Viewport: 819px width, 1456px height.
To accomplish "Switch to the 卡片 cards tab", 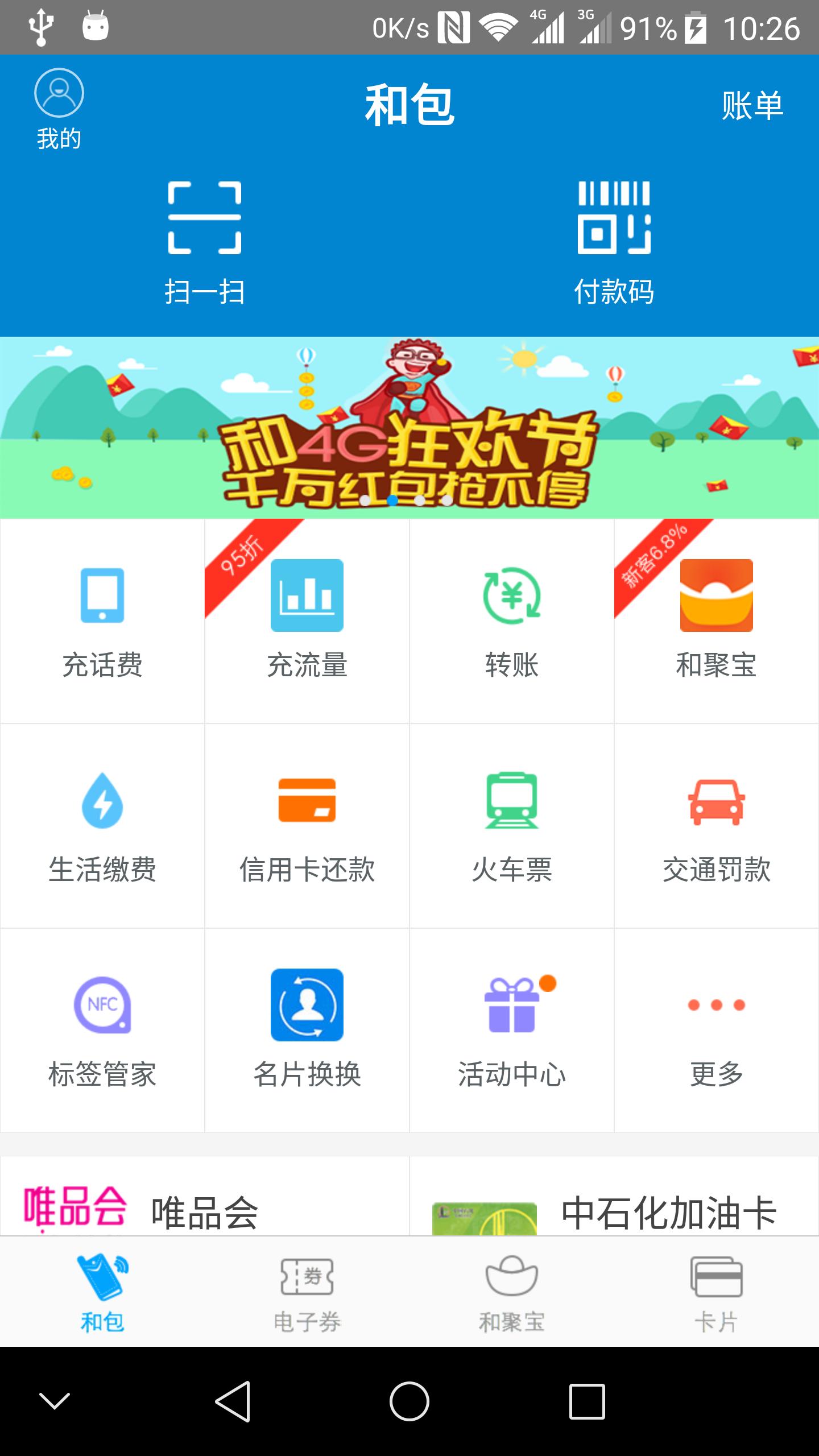I will click(715, 1285).
